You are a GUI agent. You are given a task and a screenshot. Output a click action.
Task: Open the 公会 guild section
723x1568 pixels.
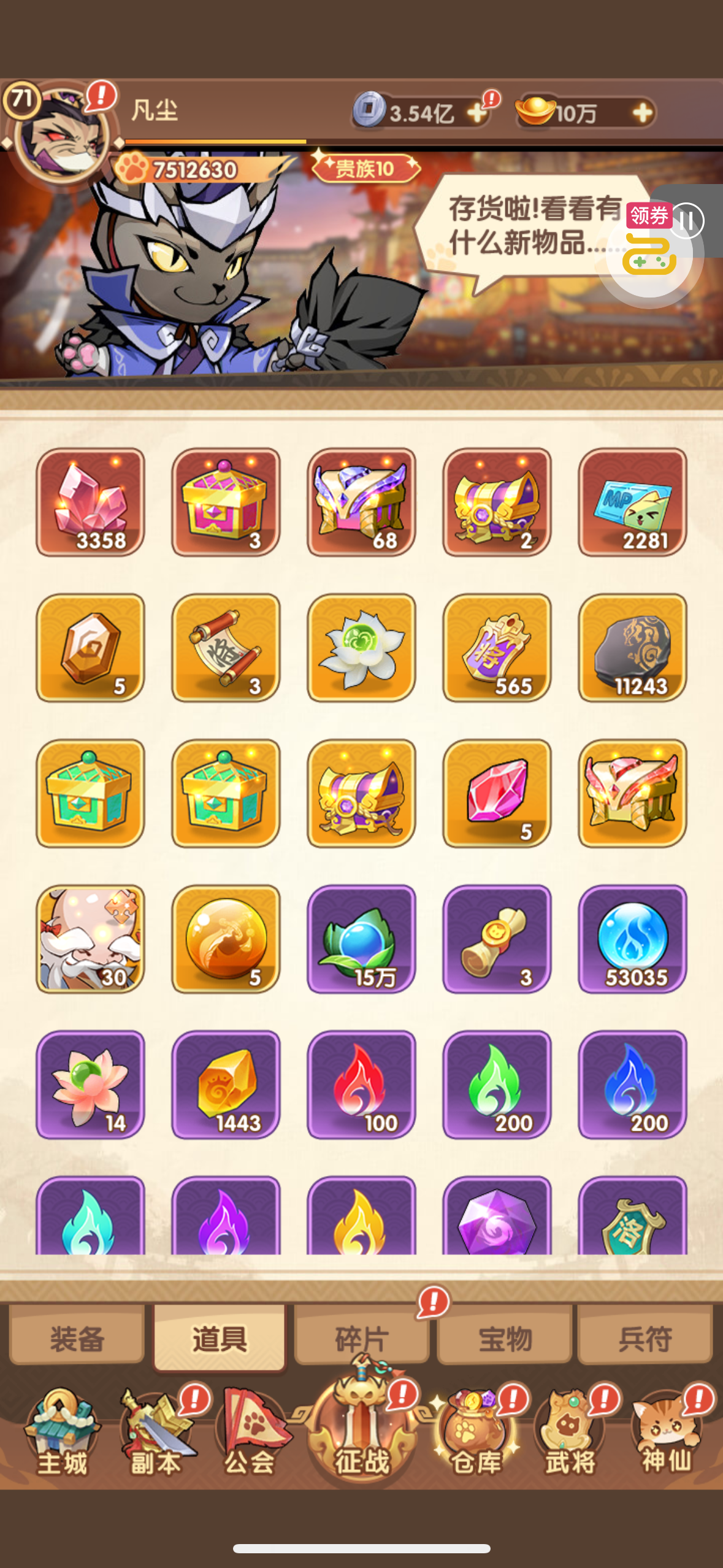coord(250,1434)
